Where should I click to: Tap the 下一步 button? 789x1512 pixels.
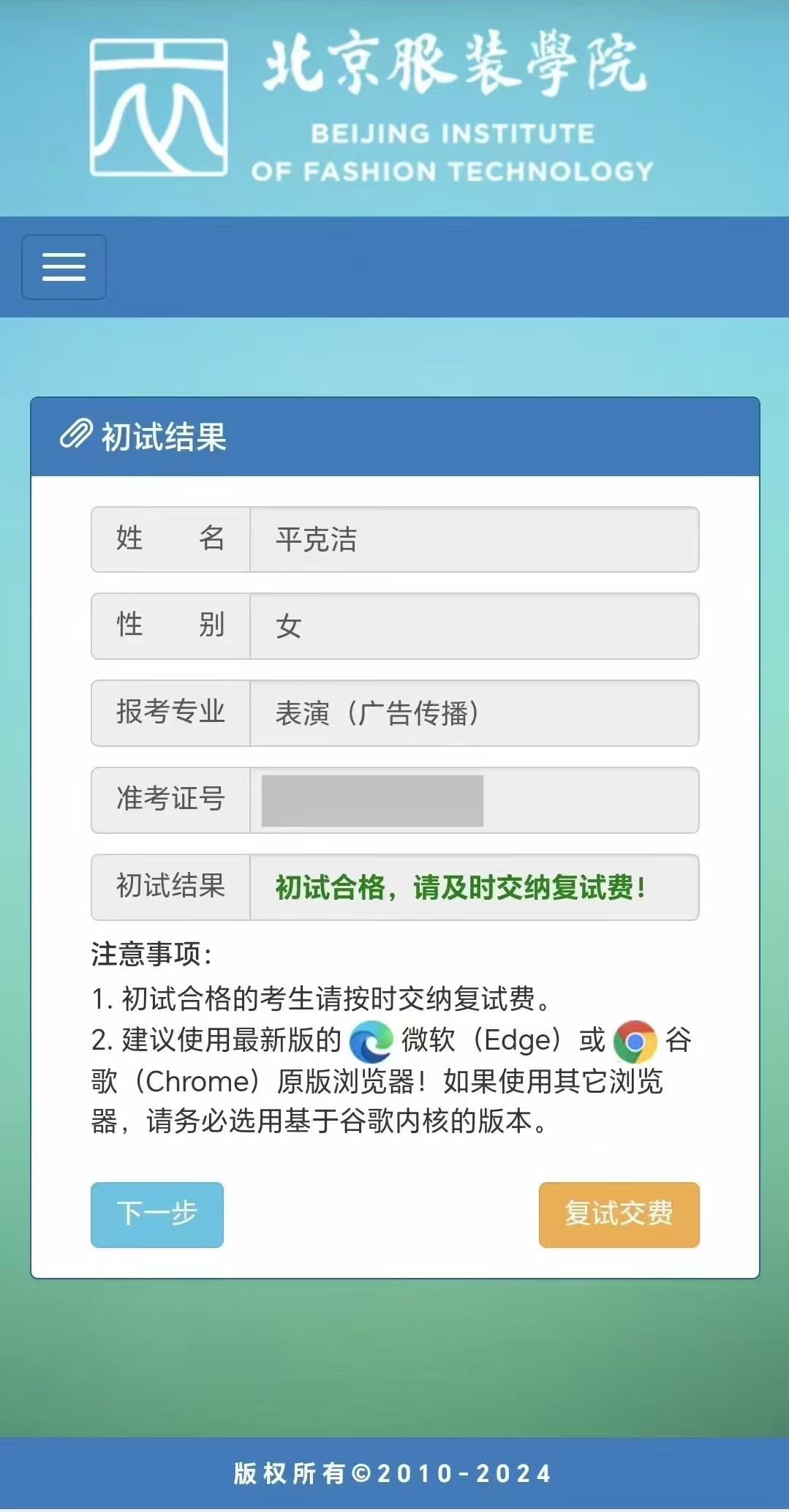[157, 1214]
